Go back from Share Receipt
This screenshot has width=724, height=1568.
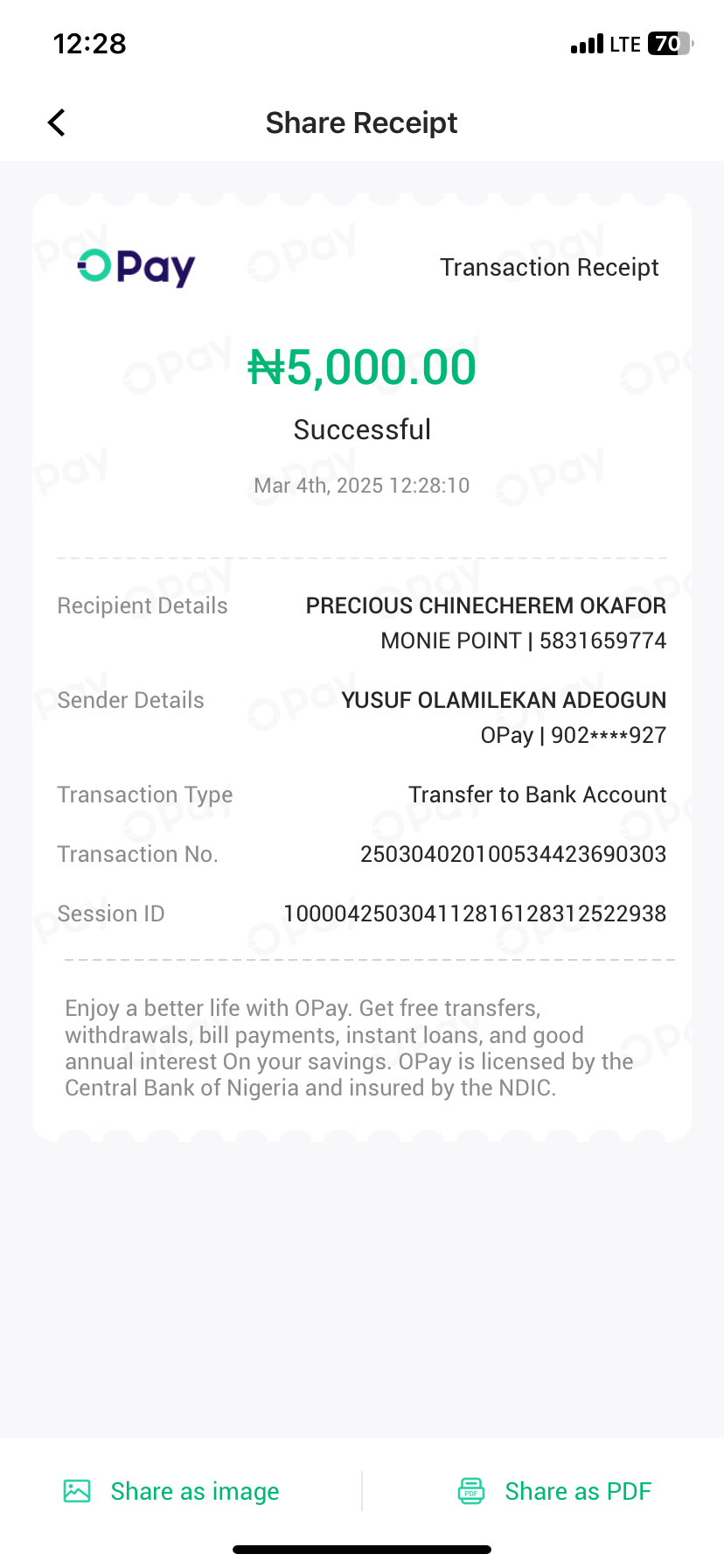point(57,122)
